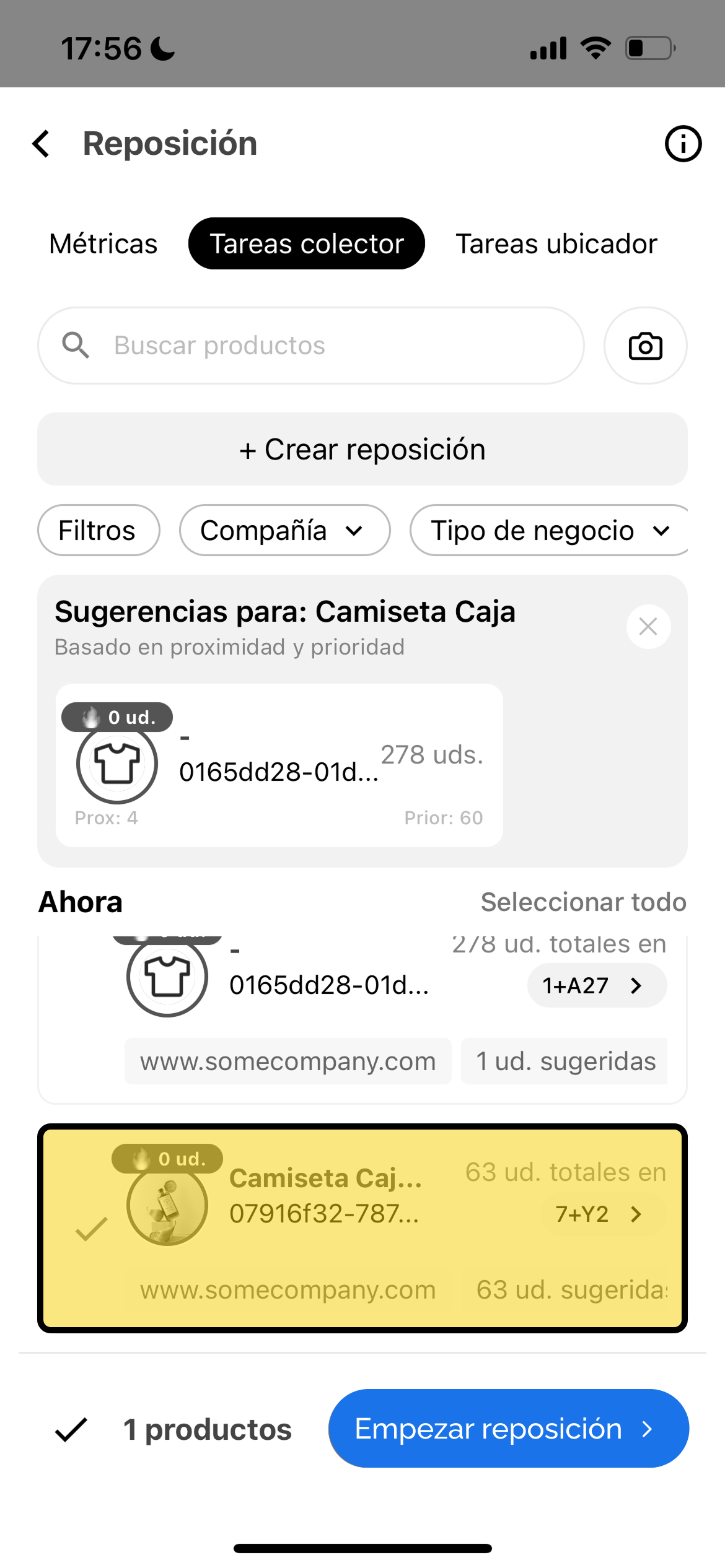Open the camera scanner button
This screenshot has height=1568, width=725.
pos(645,346)
